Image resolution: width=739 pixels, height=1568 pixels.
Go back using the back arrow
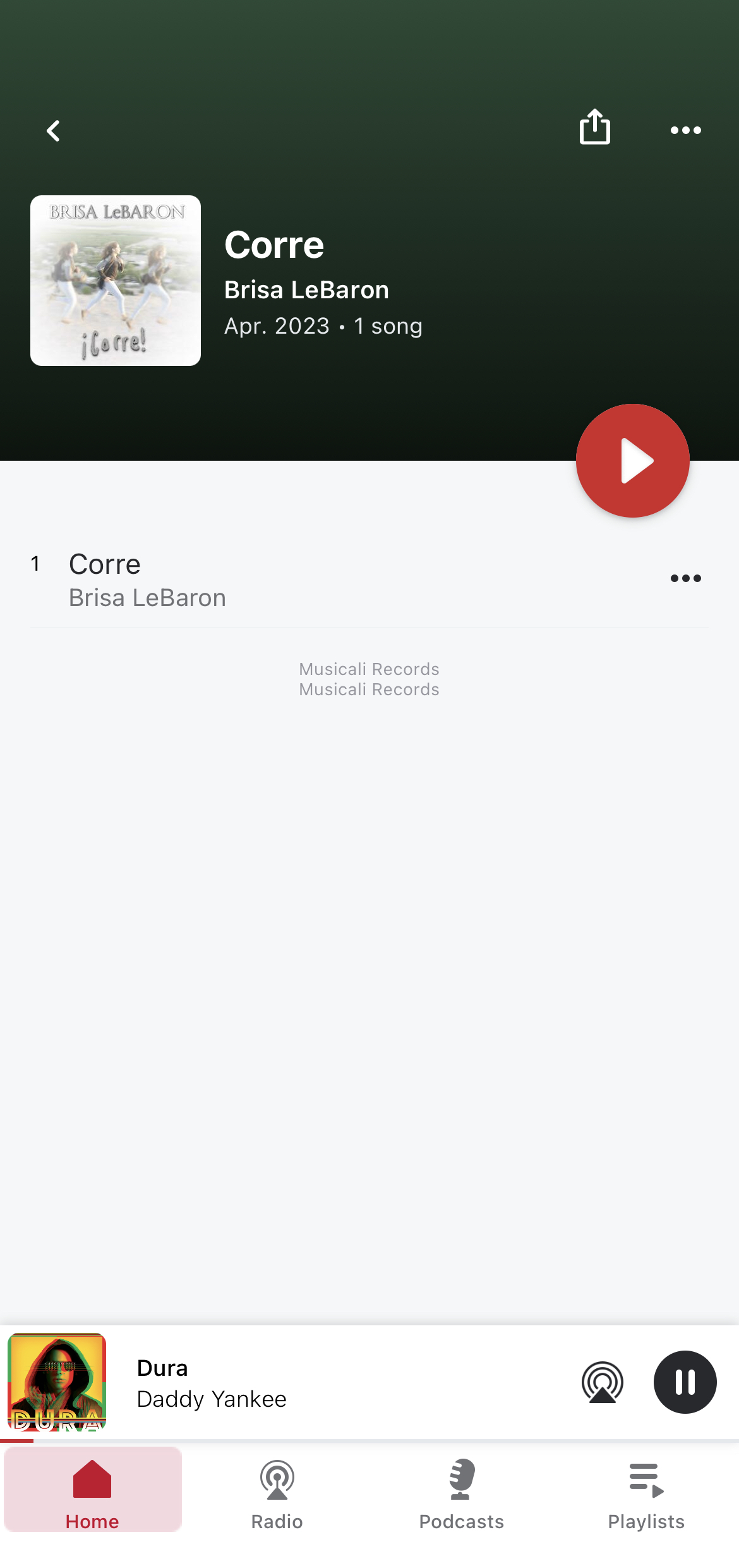coord(54,131)
